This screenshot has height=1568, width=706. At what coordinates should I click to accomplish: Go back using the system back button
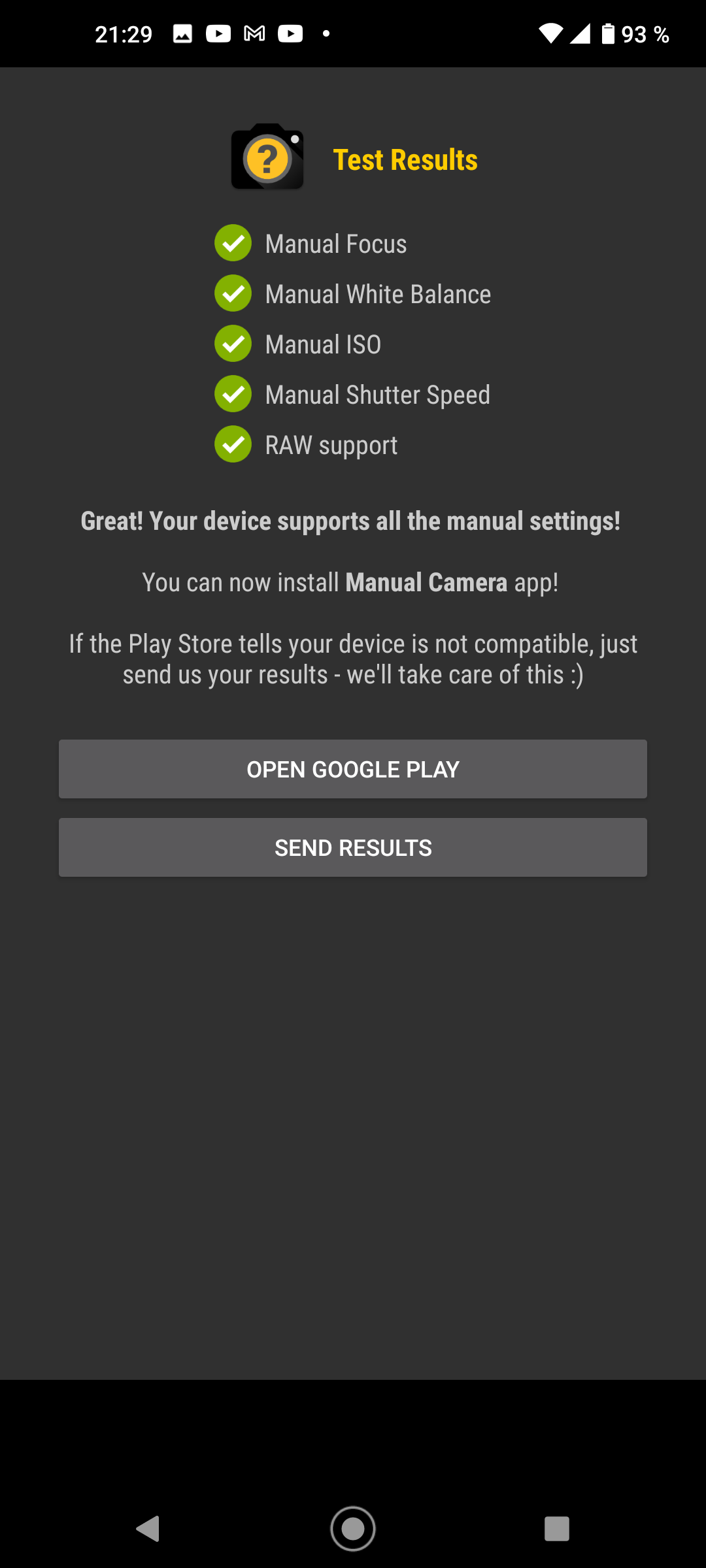148,1529
